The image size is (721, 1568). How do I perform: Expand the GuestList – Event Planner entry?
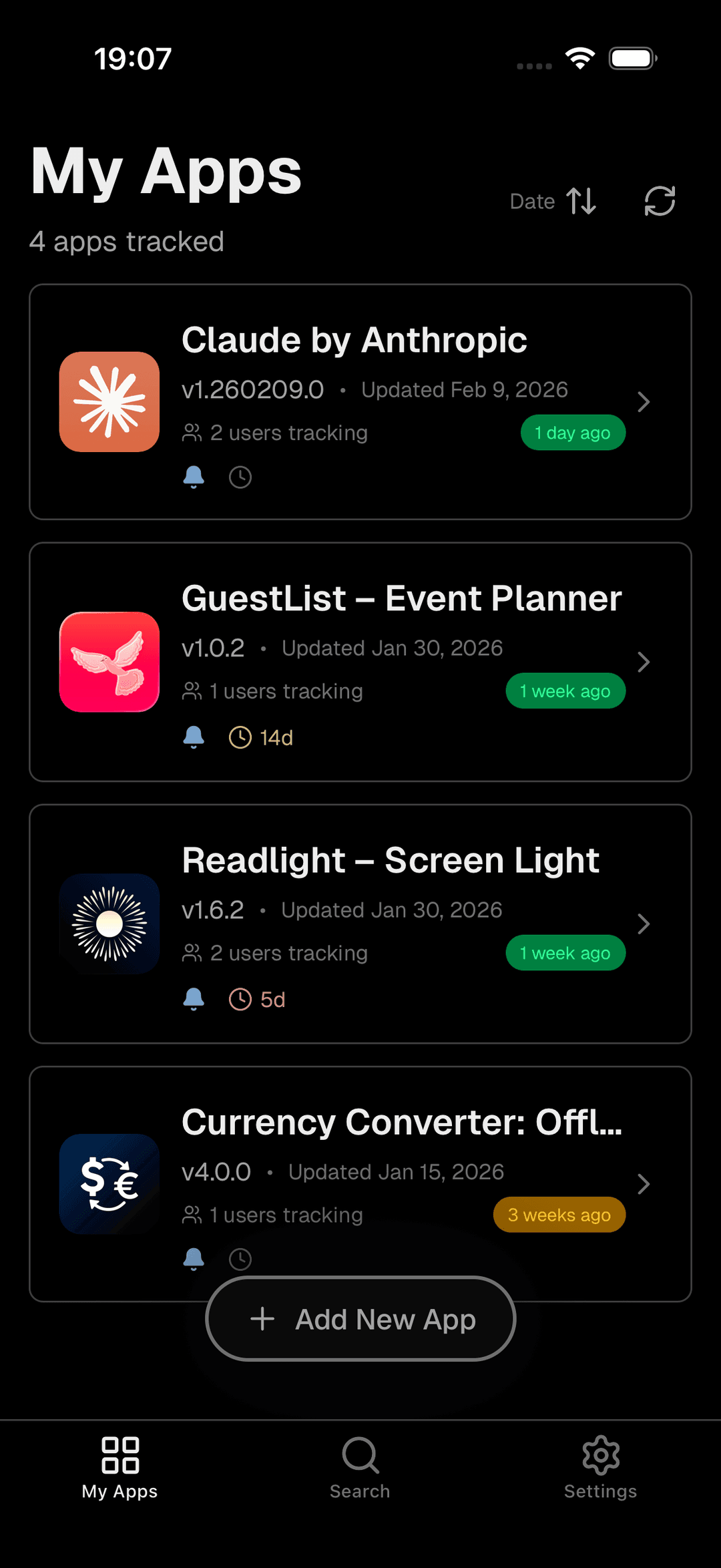click(x=644, y=662)
